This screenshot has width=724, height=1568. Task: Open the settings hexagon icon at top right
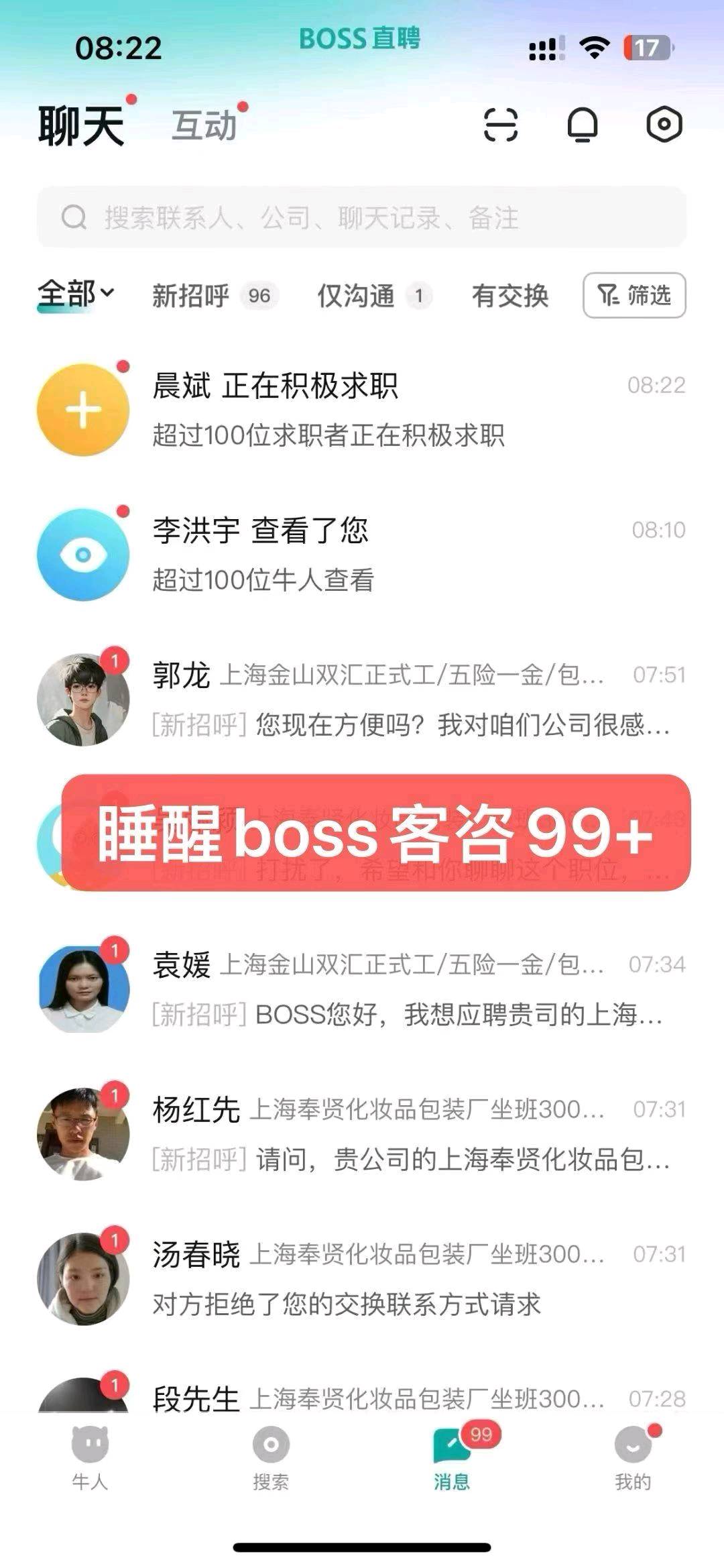click(662, 125)
